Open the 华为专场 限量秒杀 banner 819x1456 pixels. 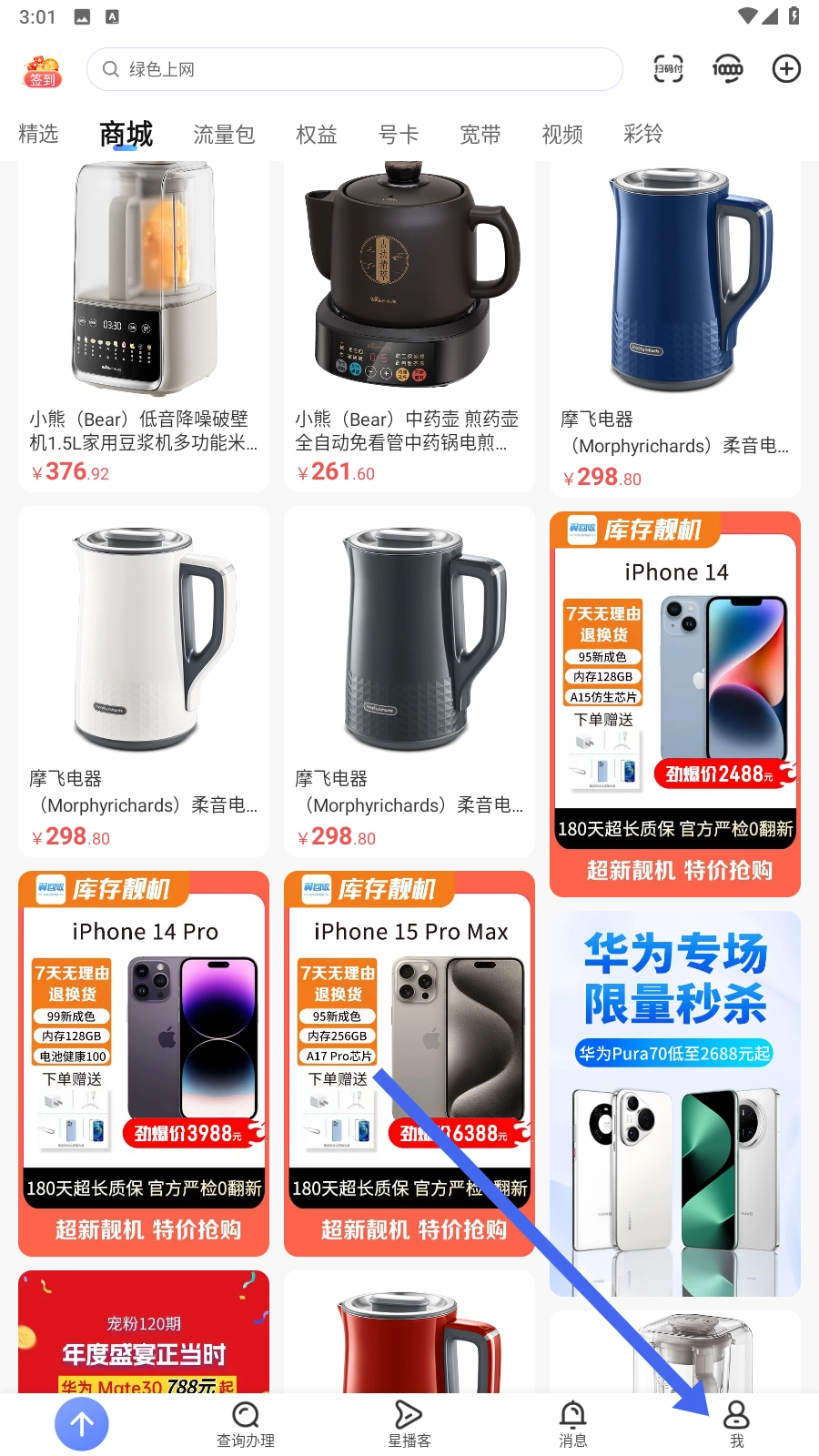click(x=675, y=1104)
